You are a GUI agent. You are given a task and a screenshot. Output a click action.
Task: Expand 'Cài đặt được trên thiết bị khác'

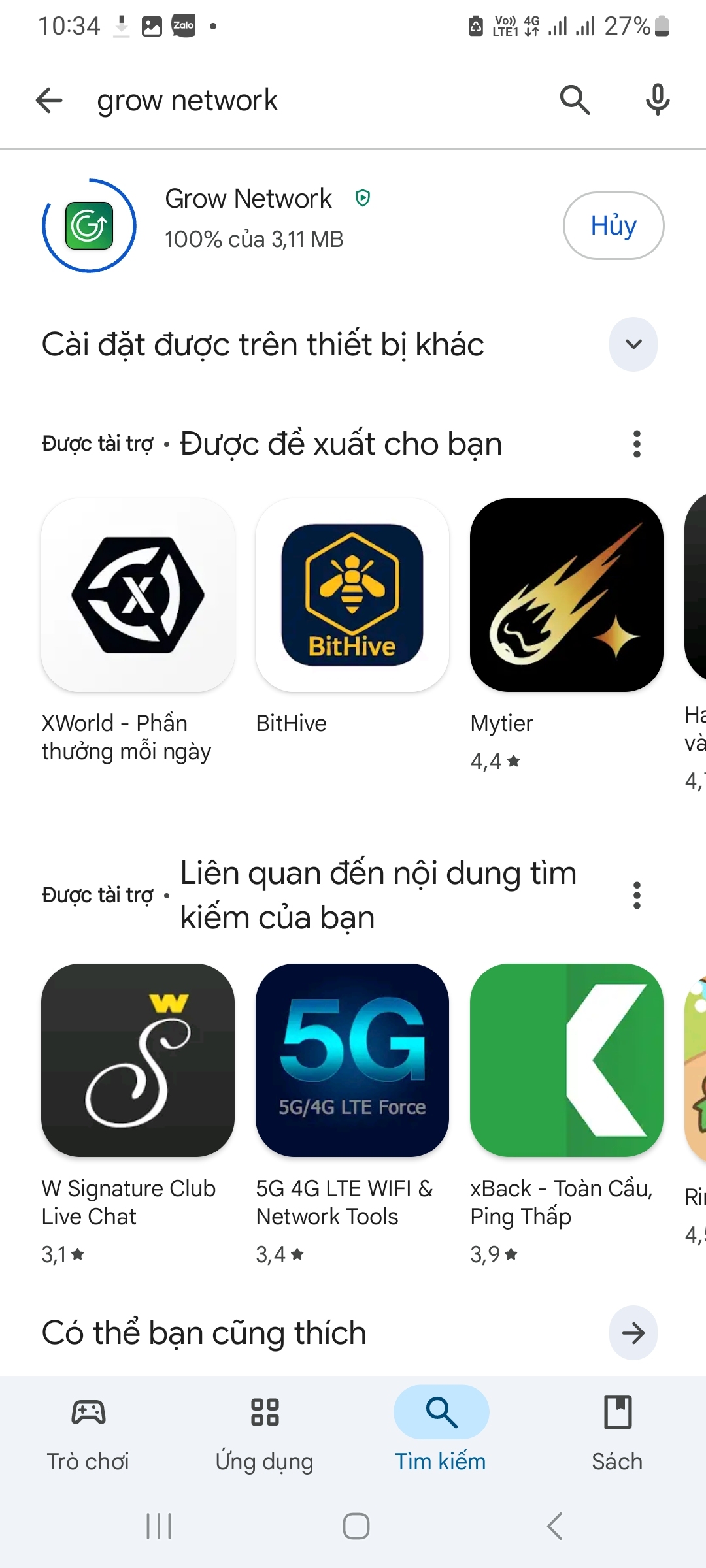[x=633, y=344]
